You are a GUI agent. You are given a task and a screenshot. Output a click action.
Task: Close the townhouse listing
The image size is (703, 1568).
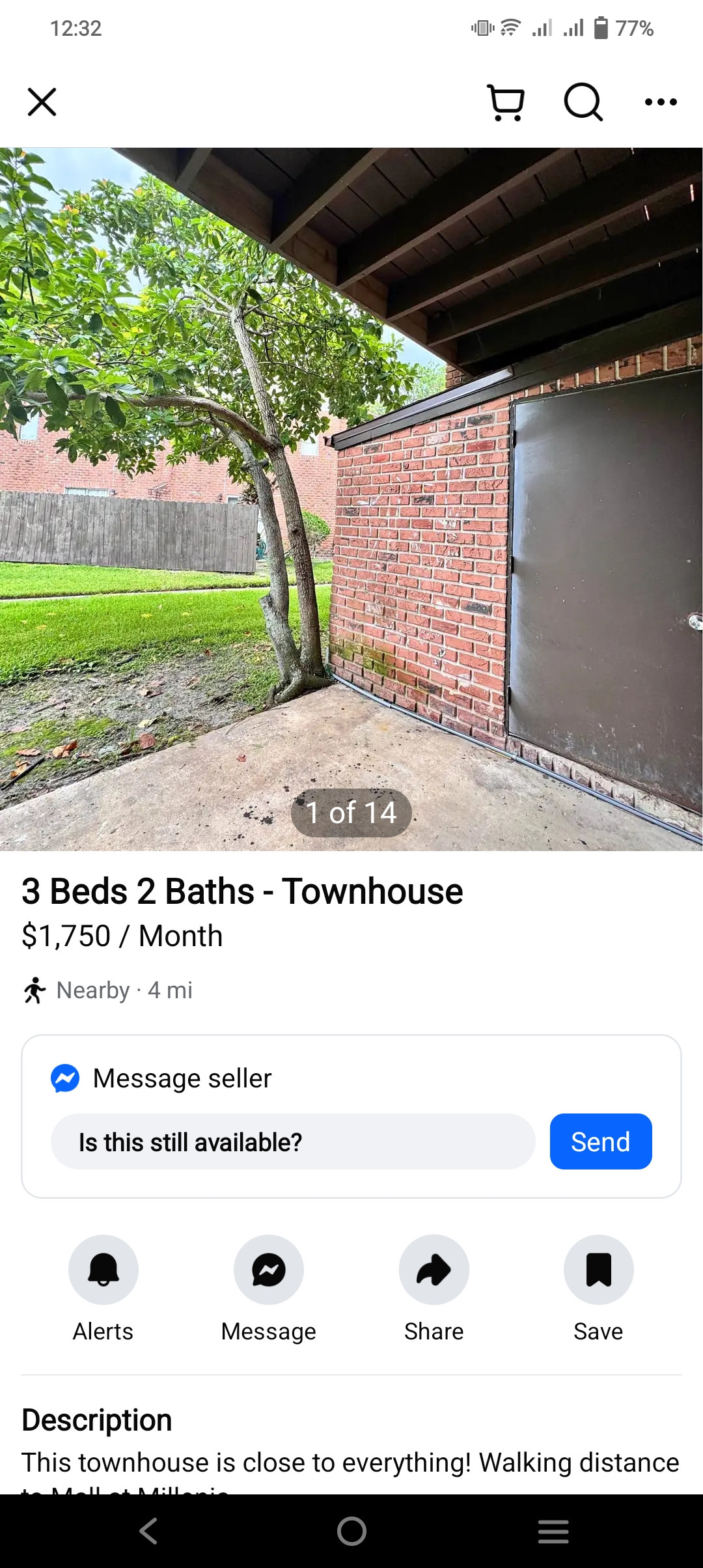[42, 102]
